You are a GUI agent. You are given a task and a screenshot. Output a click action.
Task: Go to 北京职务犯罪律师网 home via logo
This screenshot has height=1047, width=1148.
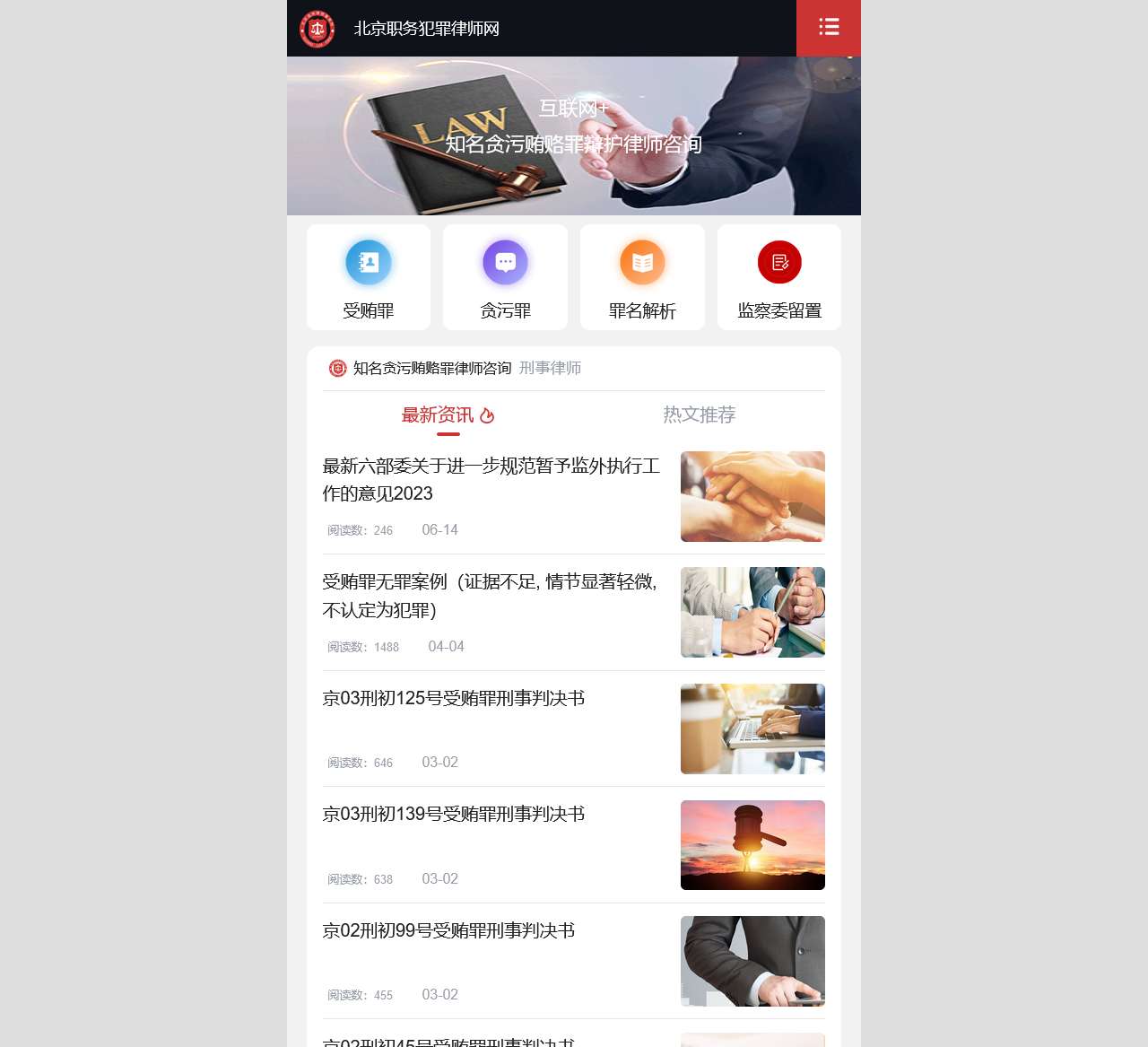click(x=317, y=29)
